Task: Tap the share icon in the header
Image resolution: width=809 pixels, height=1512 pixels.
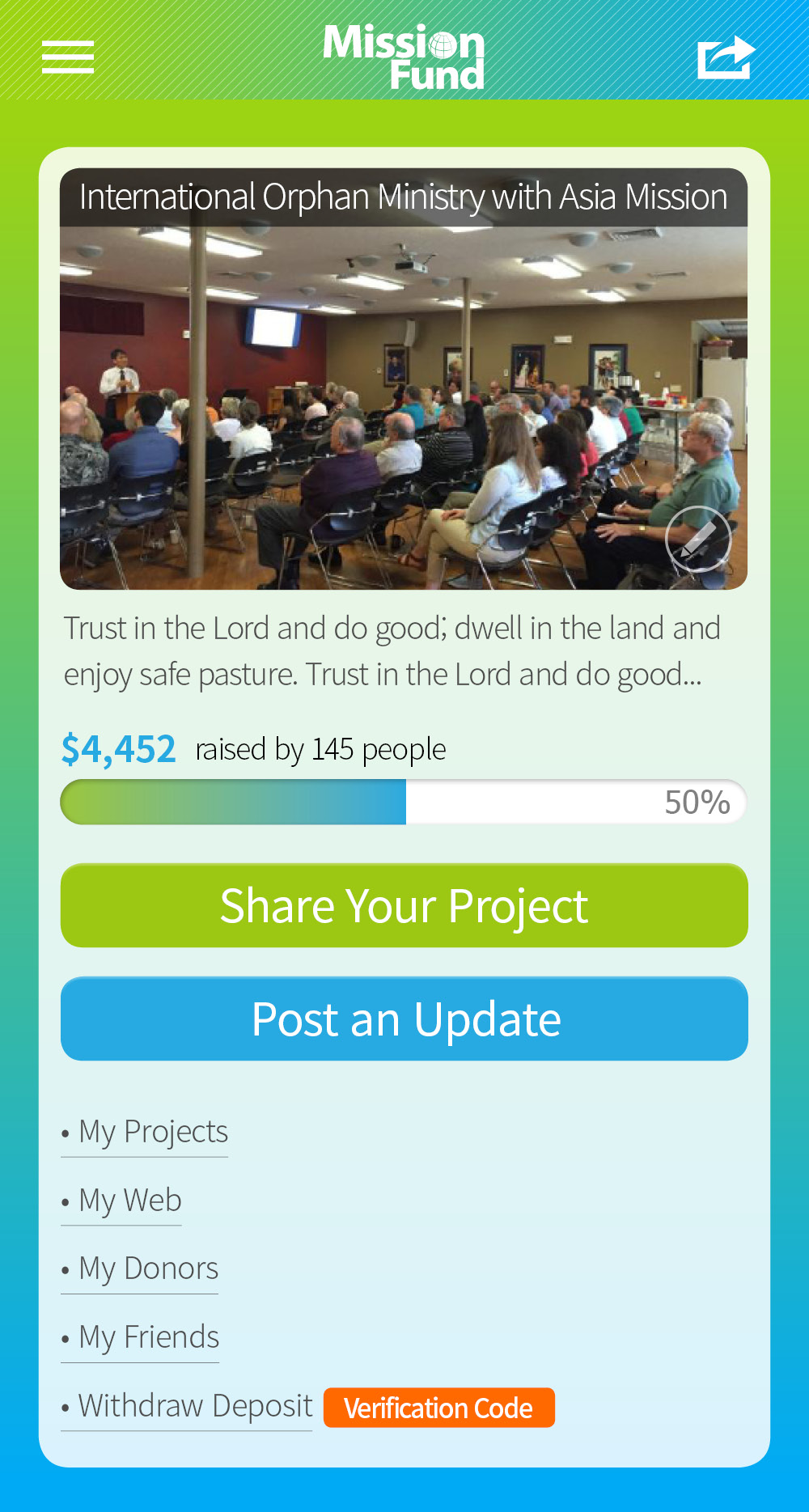Action: (726, 57)
